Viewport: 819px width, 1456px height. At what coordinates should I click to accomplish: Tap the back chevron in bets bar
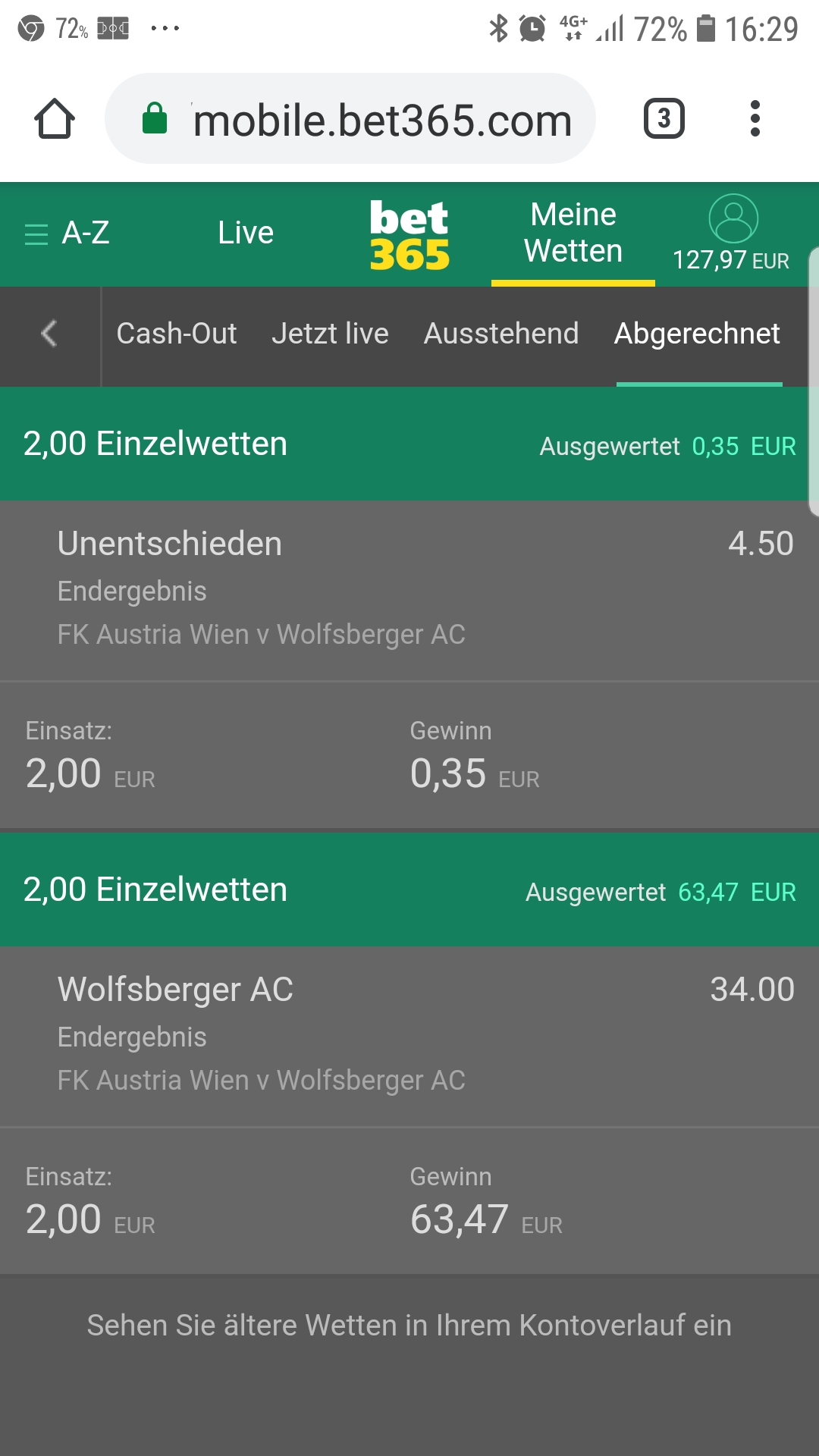pyautogui.click(x=49, y=334)
